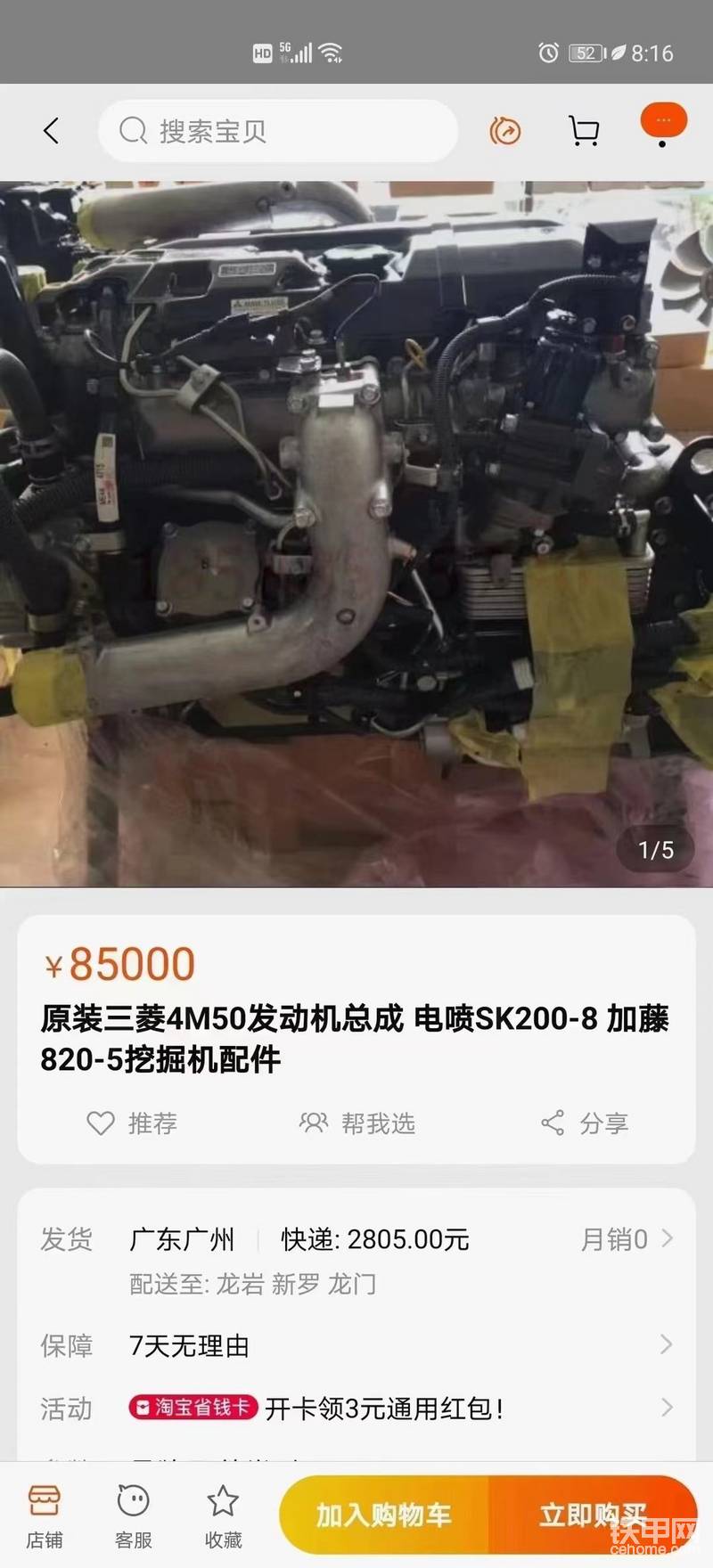
Task: Tap 推荐 to recommend this item
Action: click(132, 1123)
